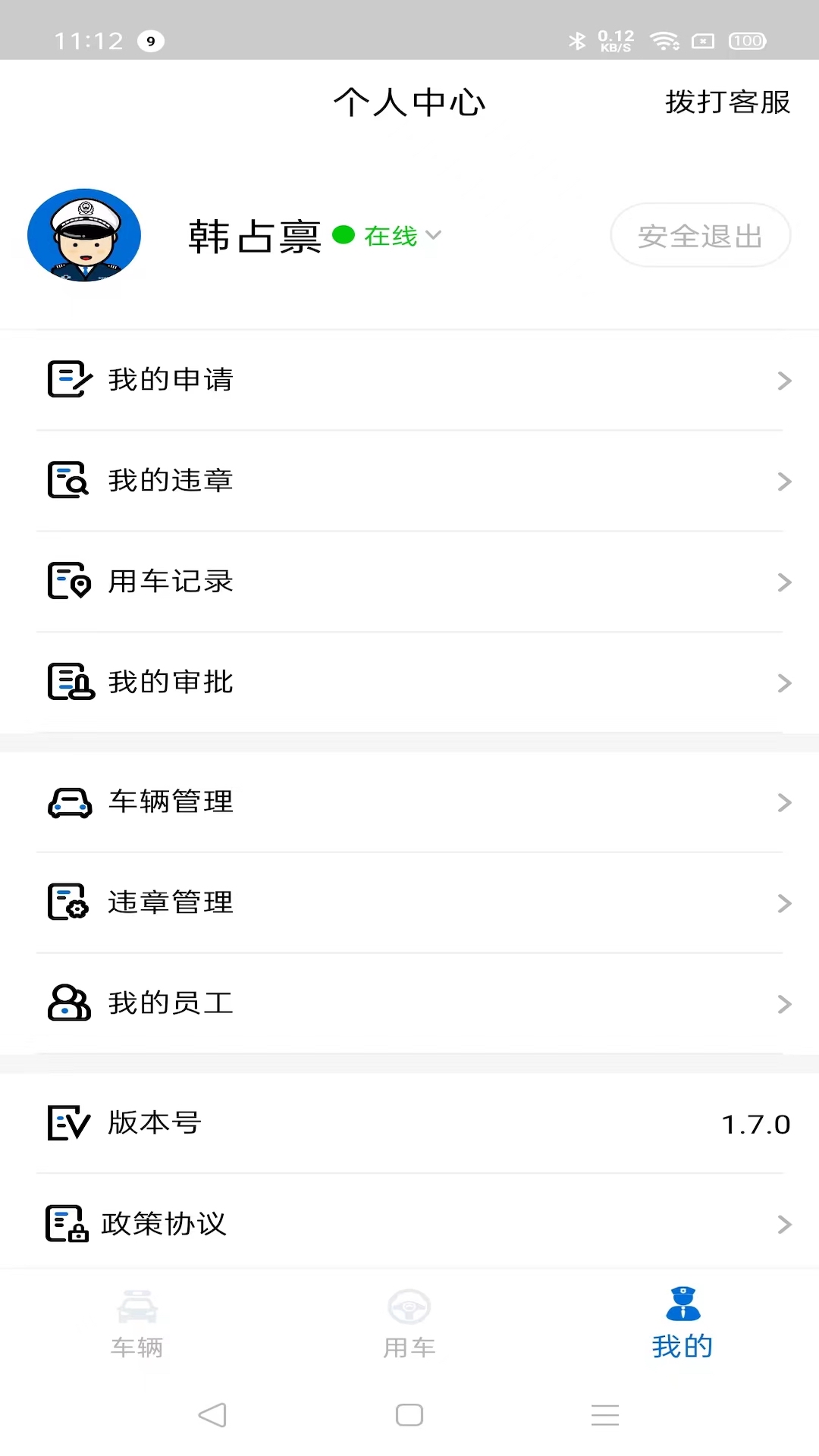Click the car icon beside 车辆管理
This screenshot has height=1456, width=819.
[69, 802]
